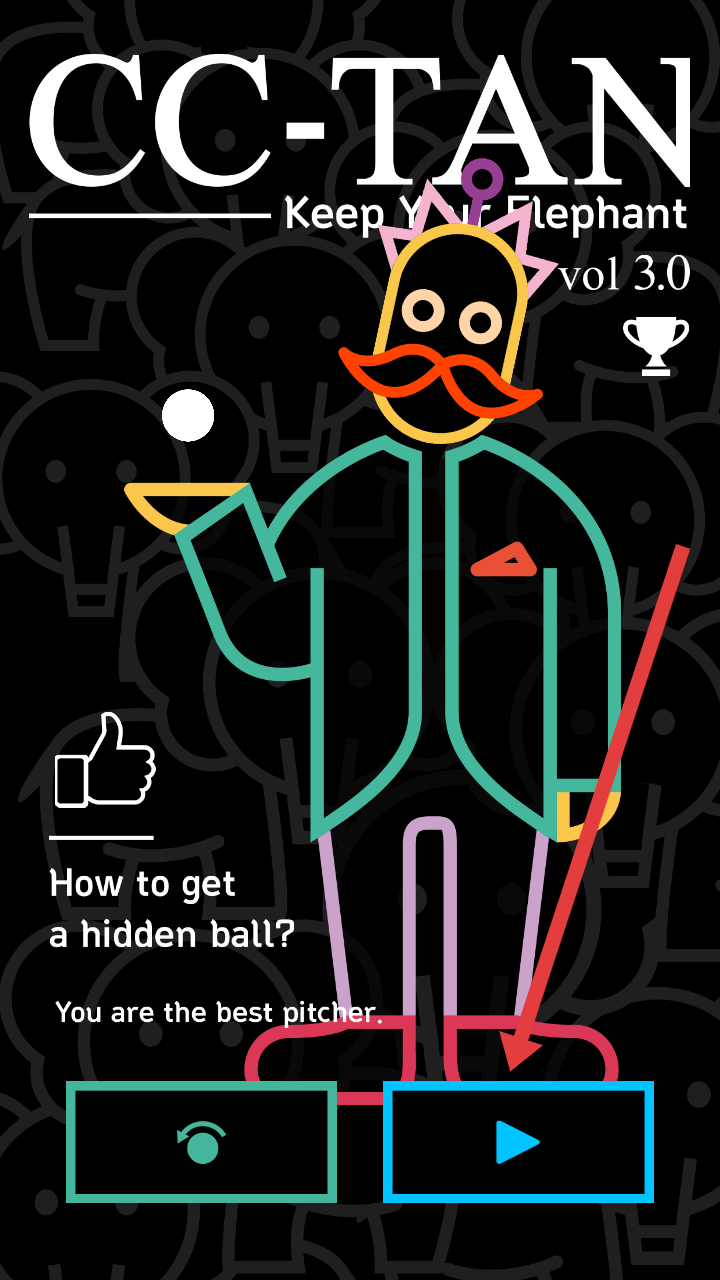Give a thumbs-up rating
Viewport: 720px width, 1280px height.
pyautogui.click(x=104, y=760)
